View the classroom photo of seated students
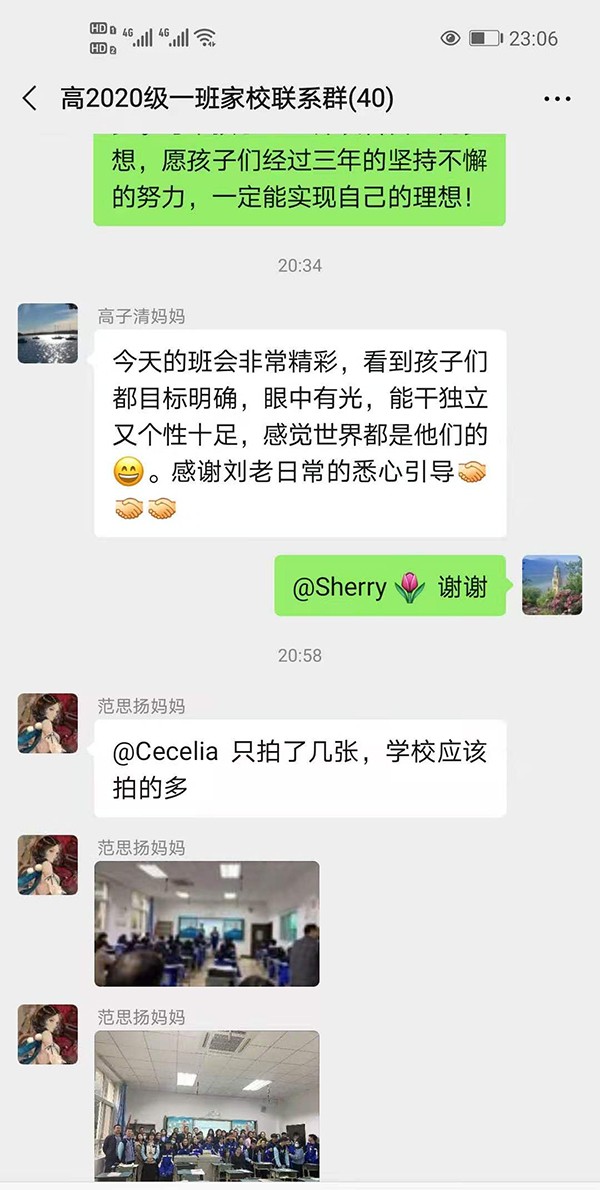The width and height of the screenshot is (600, 1190). click(x=207, y=924)
